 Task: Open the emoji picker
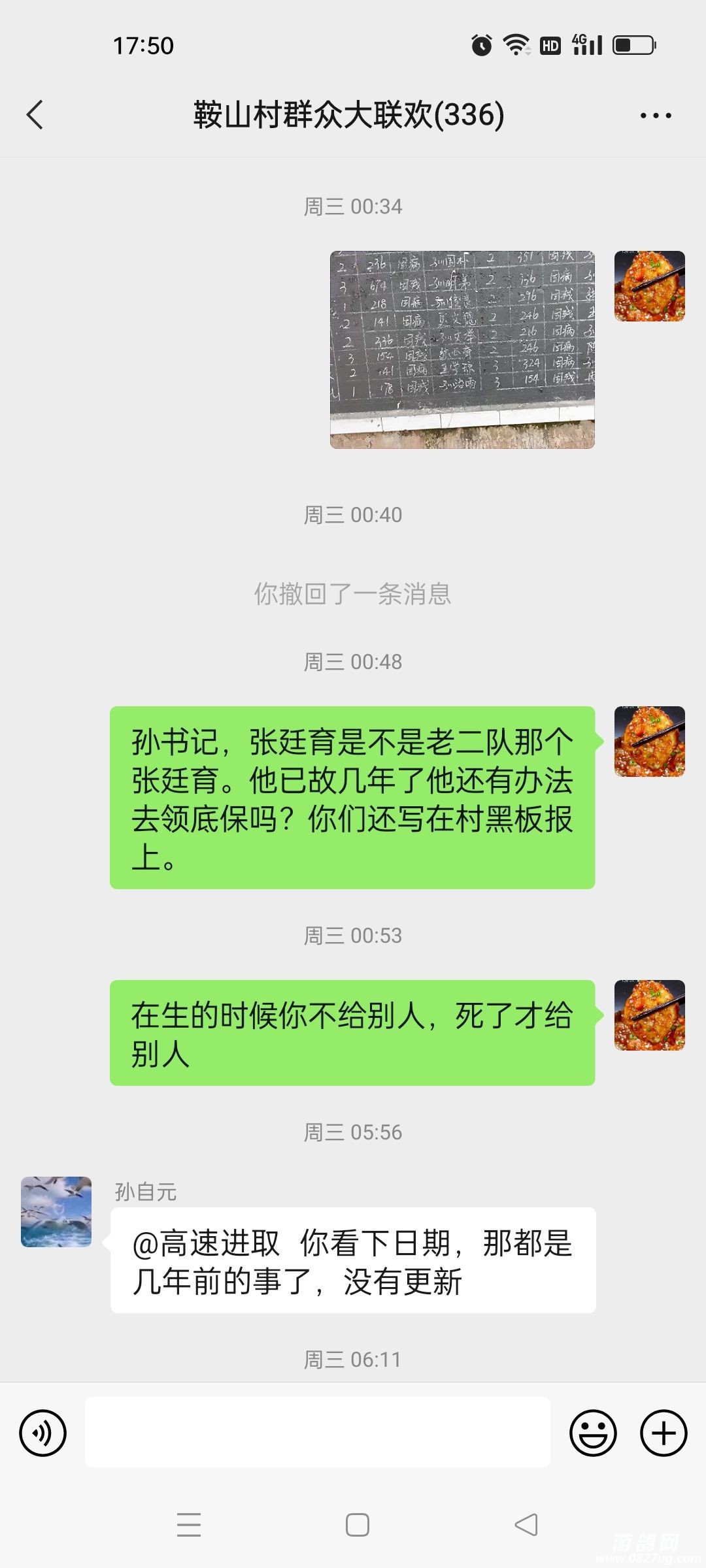point(593,1433)
